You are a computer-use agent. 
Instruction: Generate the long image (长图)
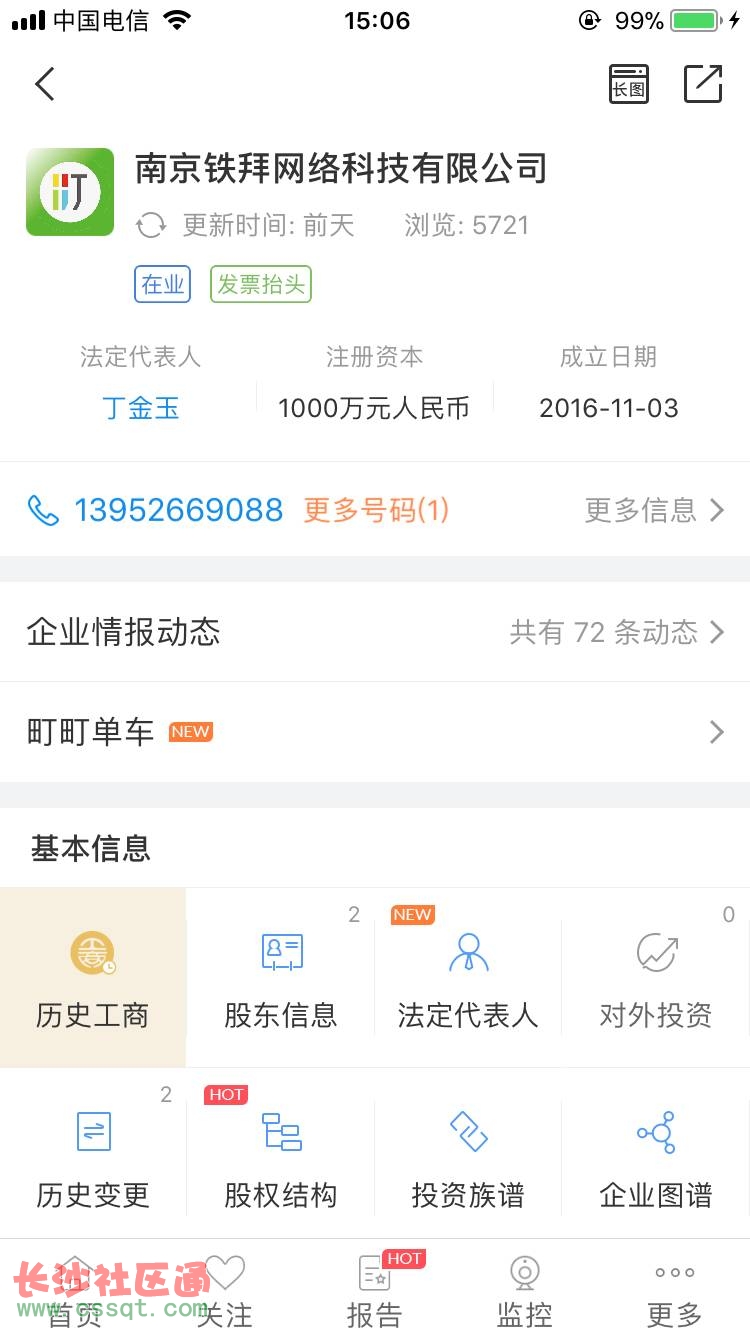[x=629, y=84]
